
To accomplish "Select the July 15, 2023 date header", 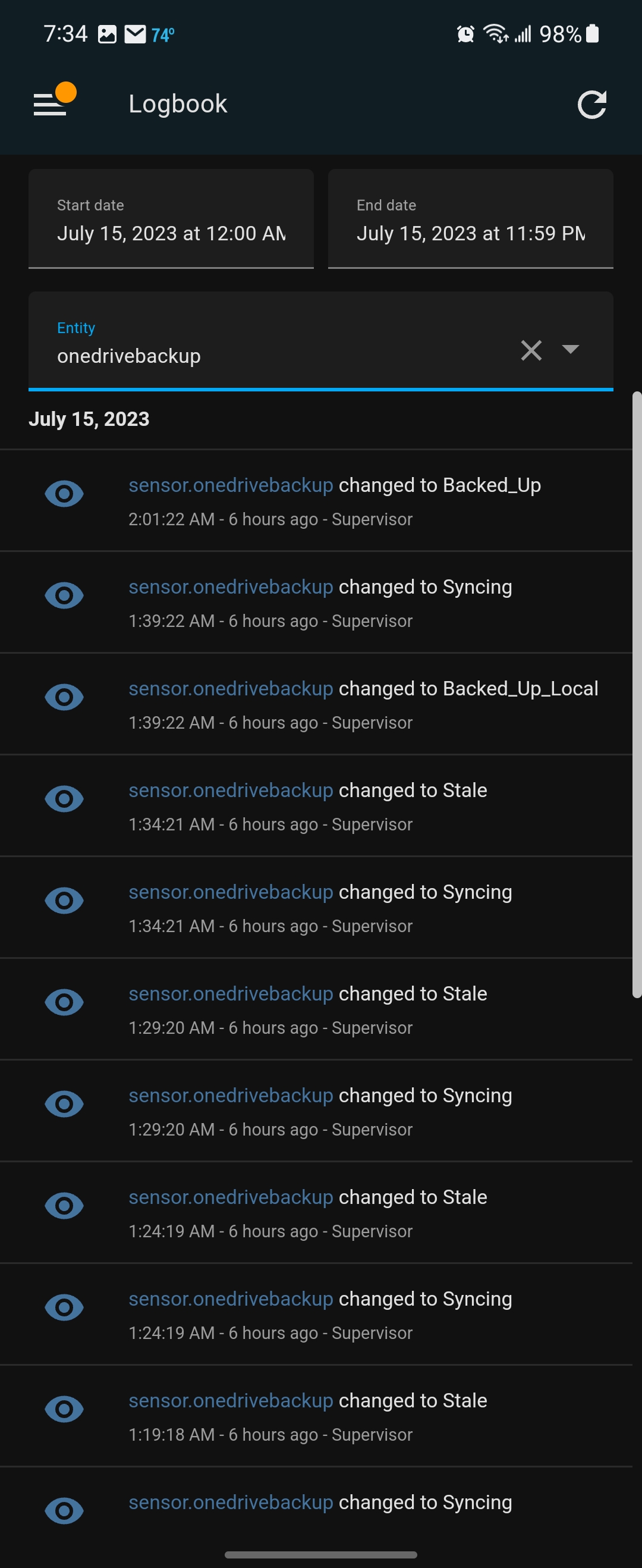I will tap(89, 419).
